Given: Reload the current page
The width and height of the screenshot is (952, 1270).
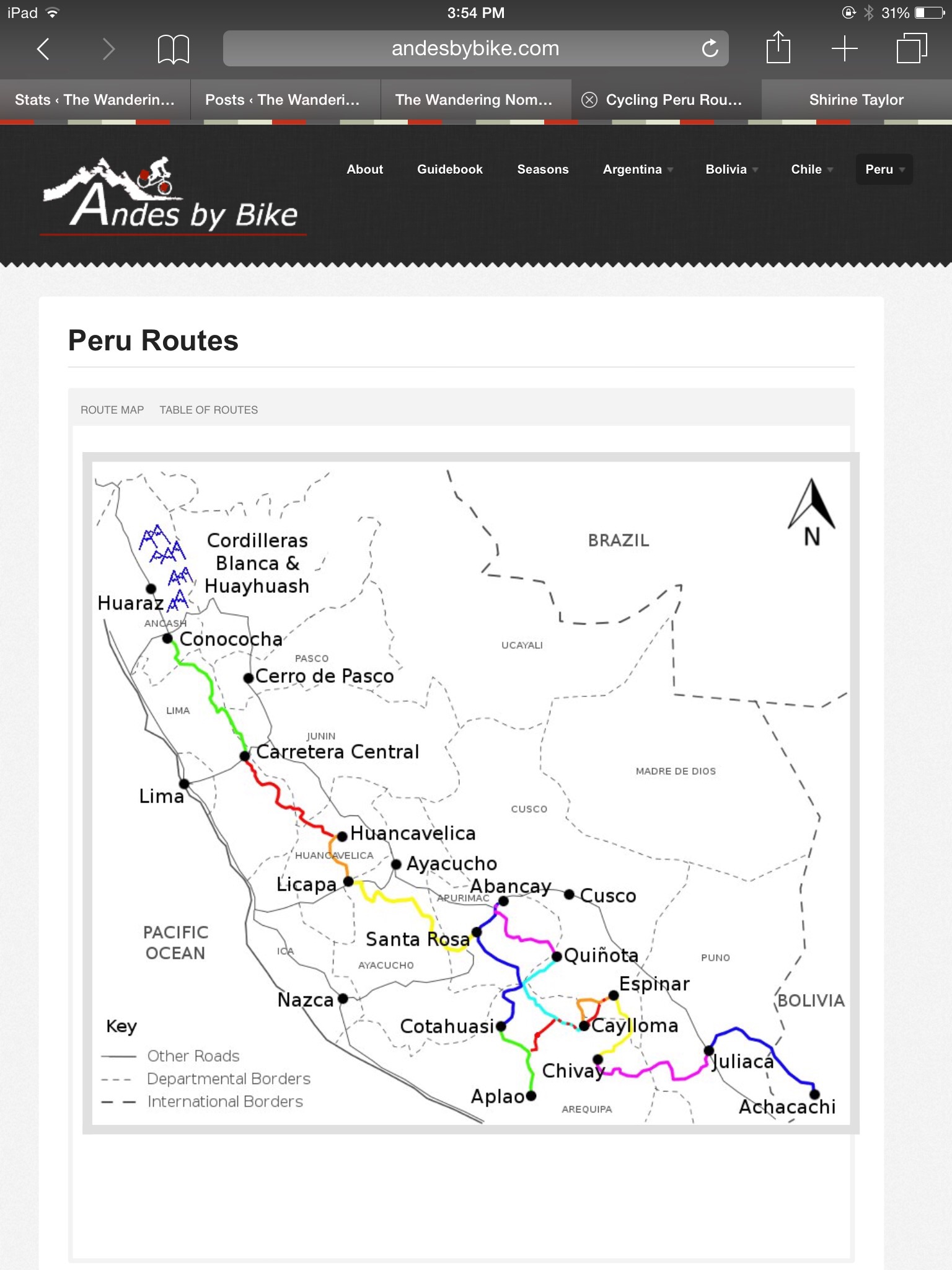Looking at the screenshot, I should 710,48.
